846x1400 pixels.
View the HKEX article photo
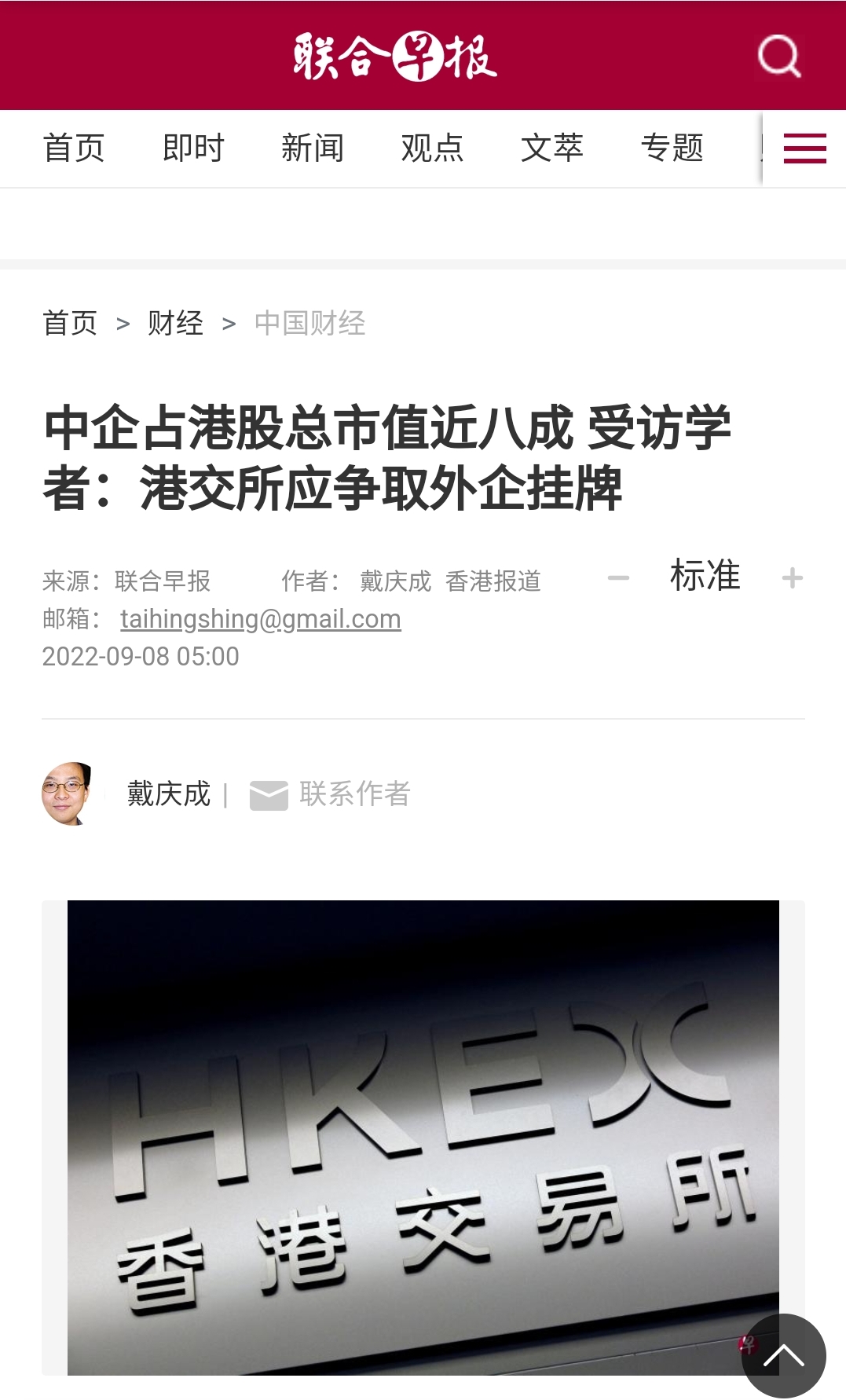pos(423,1137)
